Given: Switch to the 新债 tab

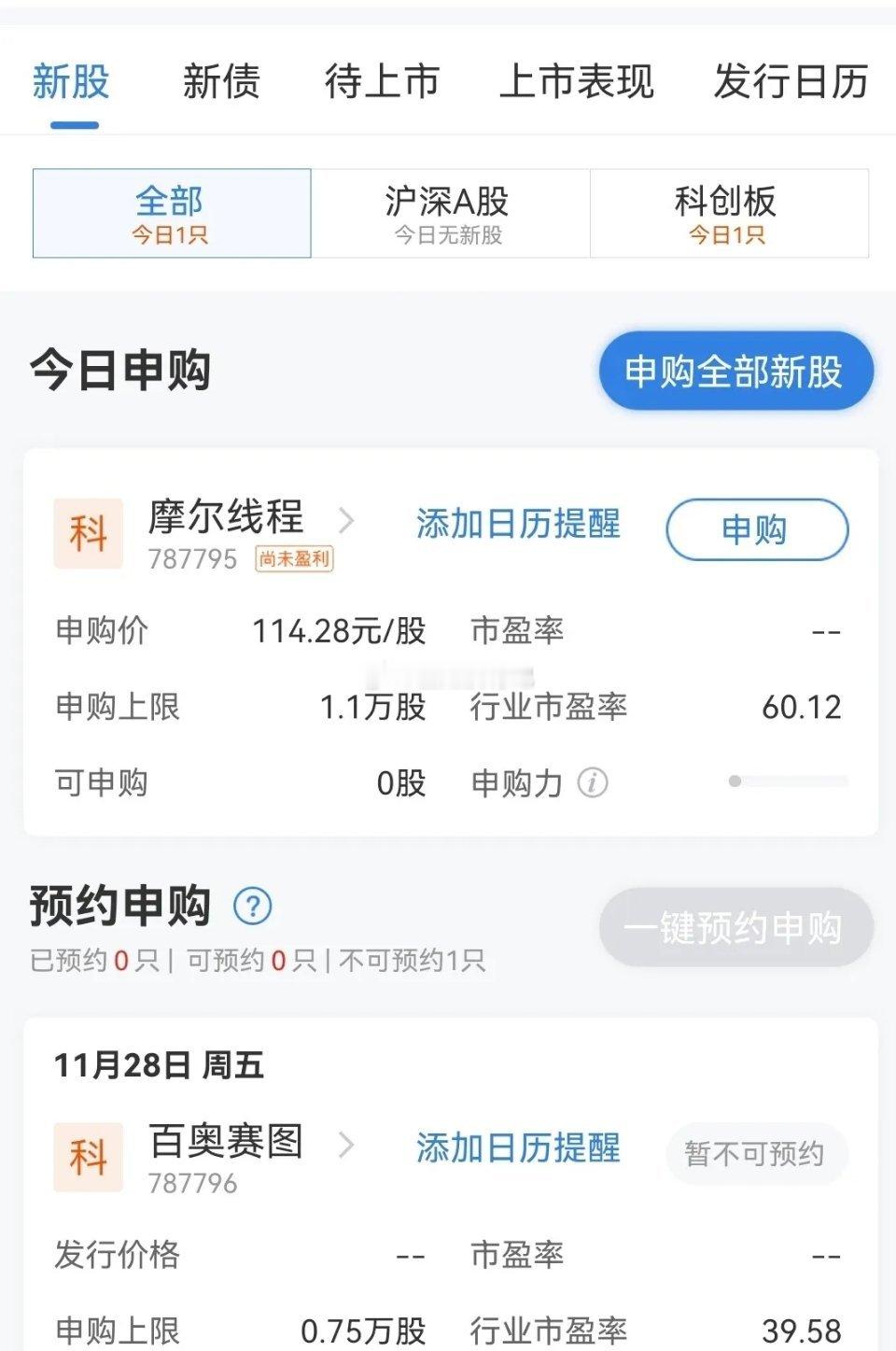Looking at the screenshot, I should (221, 83).
